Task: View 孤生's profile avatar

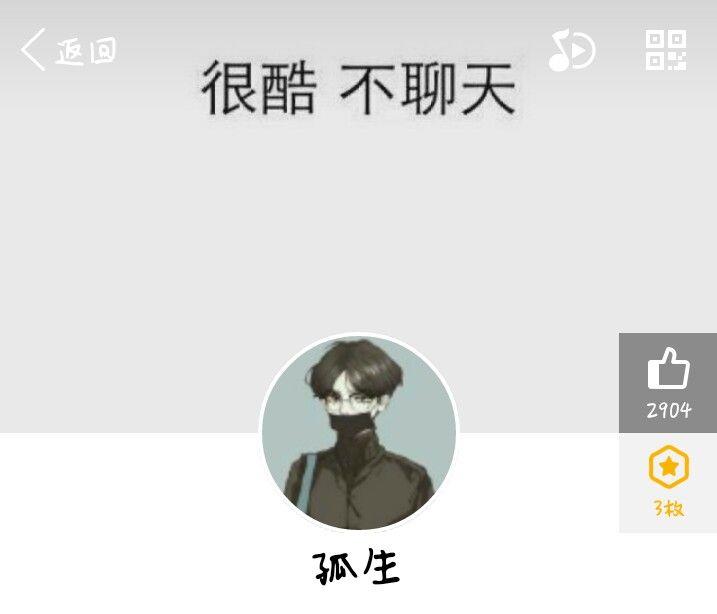Action: [359, 432]
